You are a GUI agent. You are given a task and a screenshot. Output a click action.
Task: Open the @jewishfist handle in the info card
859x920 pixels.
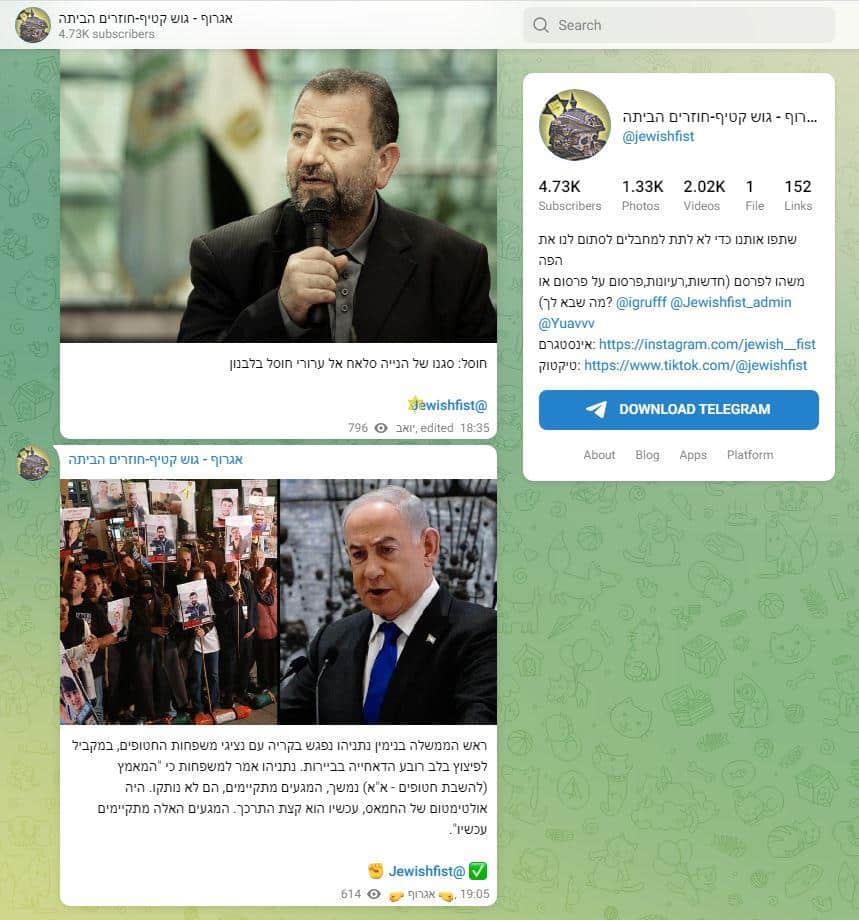click(657, 136)
